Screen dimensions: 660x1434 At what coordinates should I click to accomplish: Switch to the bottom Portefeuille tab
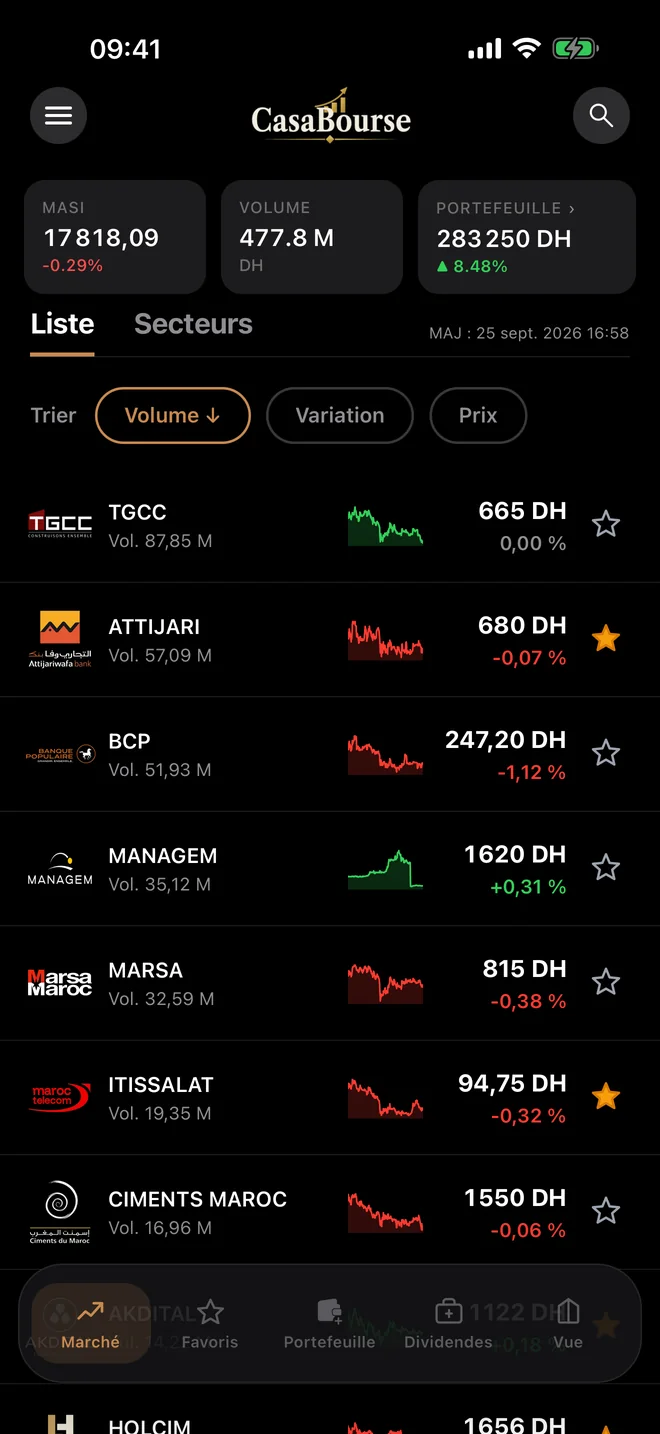pyautogui.click(x=329, y=1324)
